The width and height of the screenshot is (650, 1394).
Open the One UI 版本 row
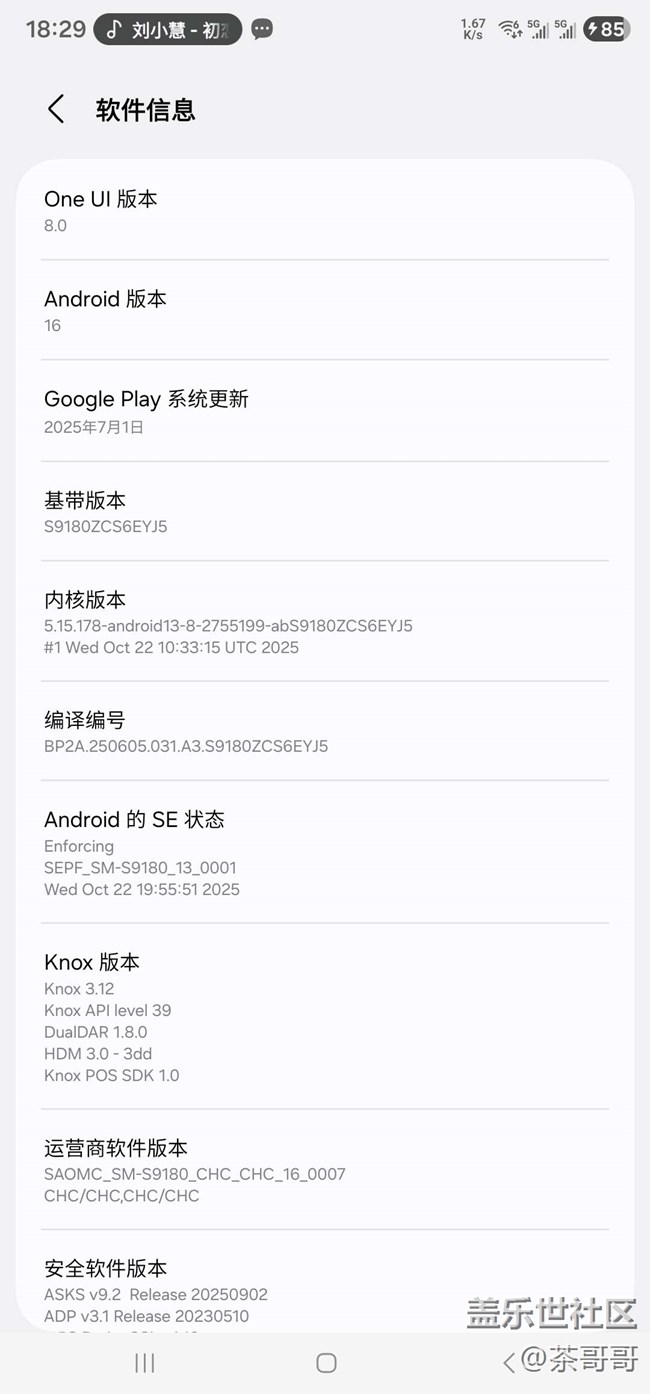(x=325, y=211)
